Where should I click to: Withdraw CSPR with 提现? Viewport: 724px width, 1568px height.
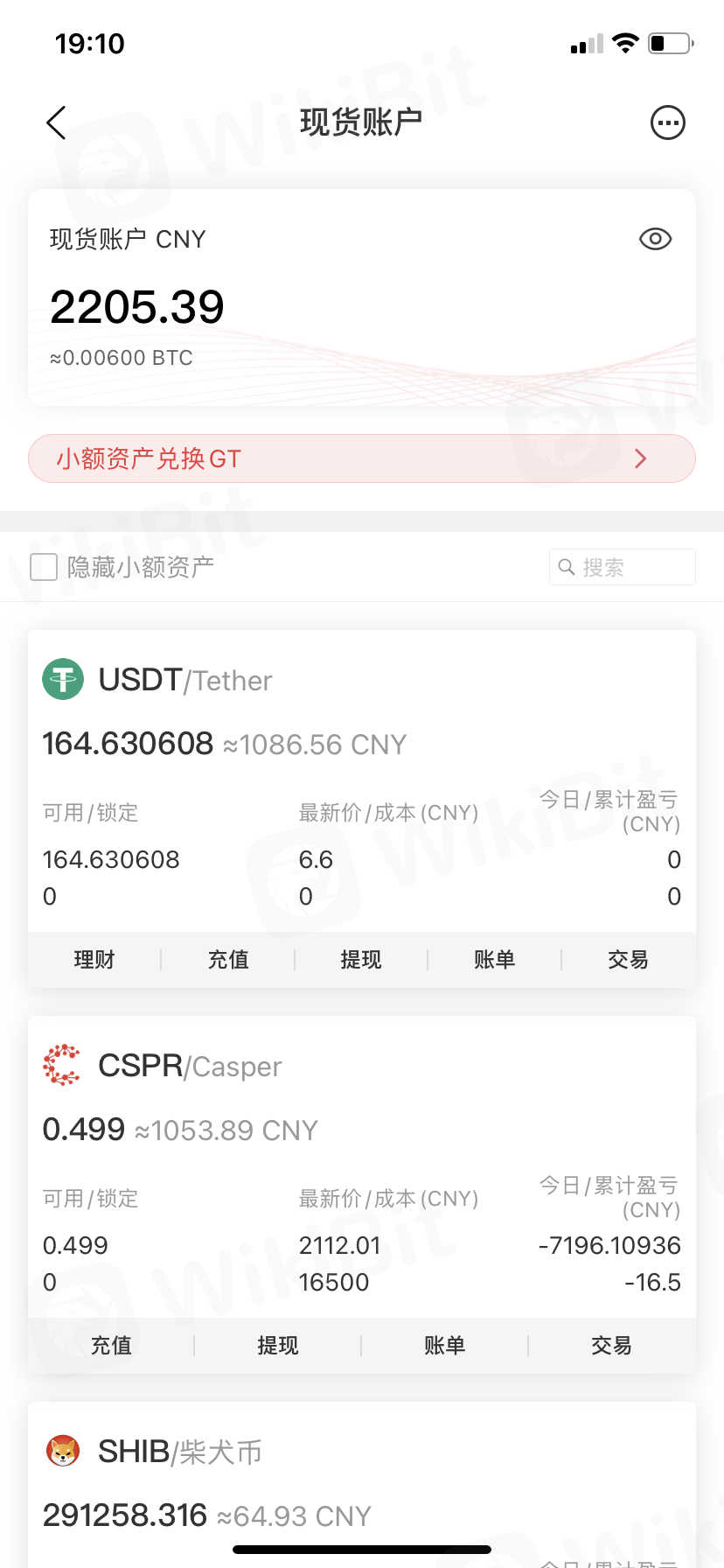(x=278, y=1346)
